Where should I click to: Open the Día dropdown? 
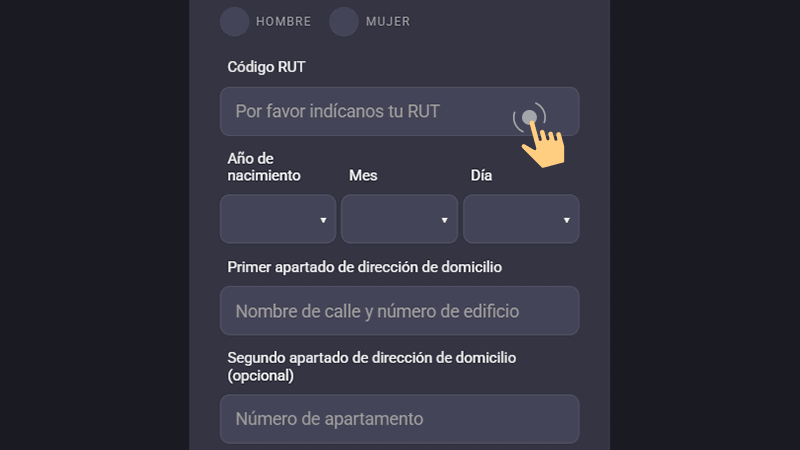click(x=521, y=219)
